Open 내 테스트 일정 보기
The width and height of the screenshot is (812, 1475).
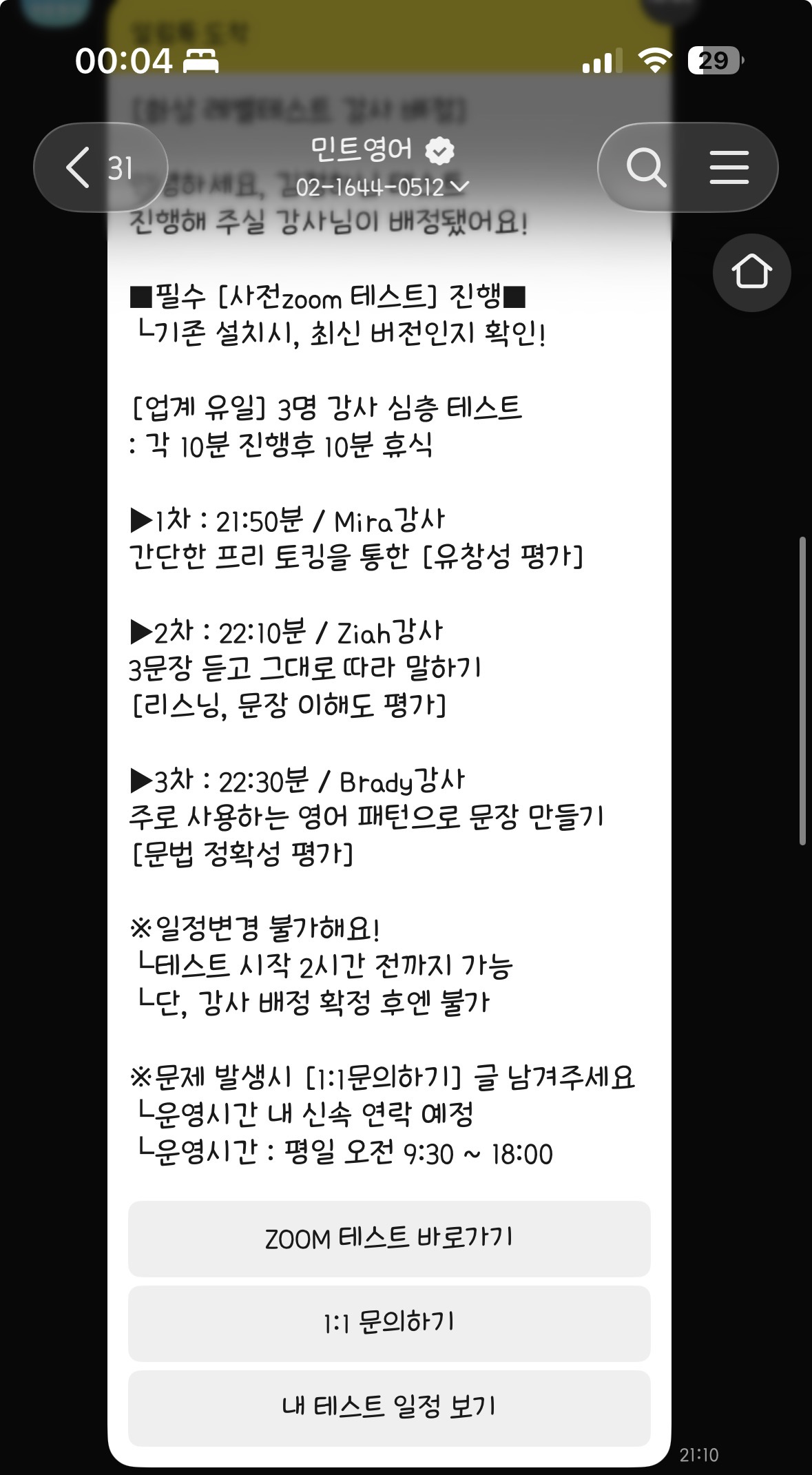[389, 1407]
